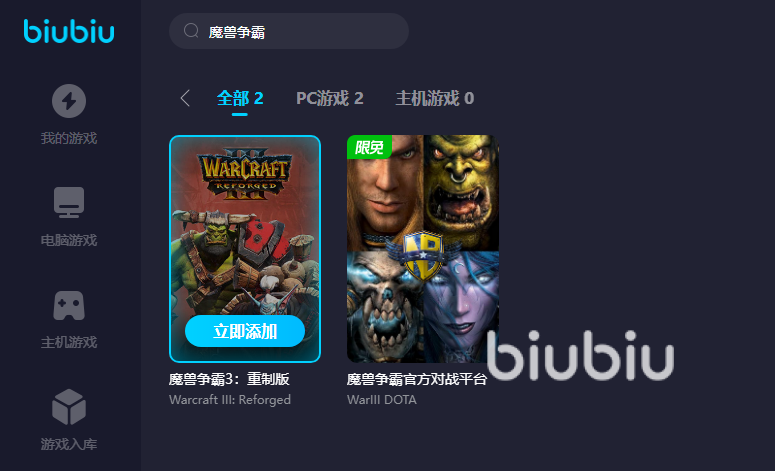Open 游戏入库 in the sidebar
The image size is (775, 471).
click(x=69, y=420)
